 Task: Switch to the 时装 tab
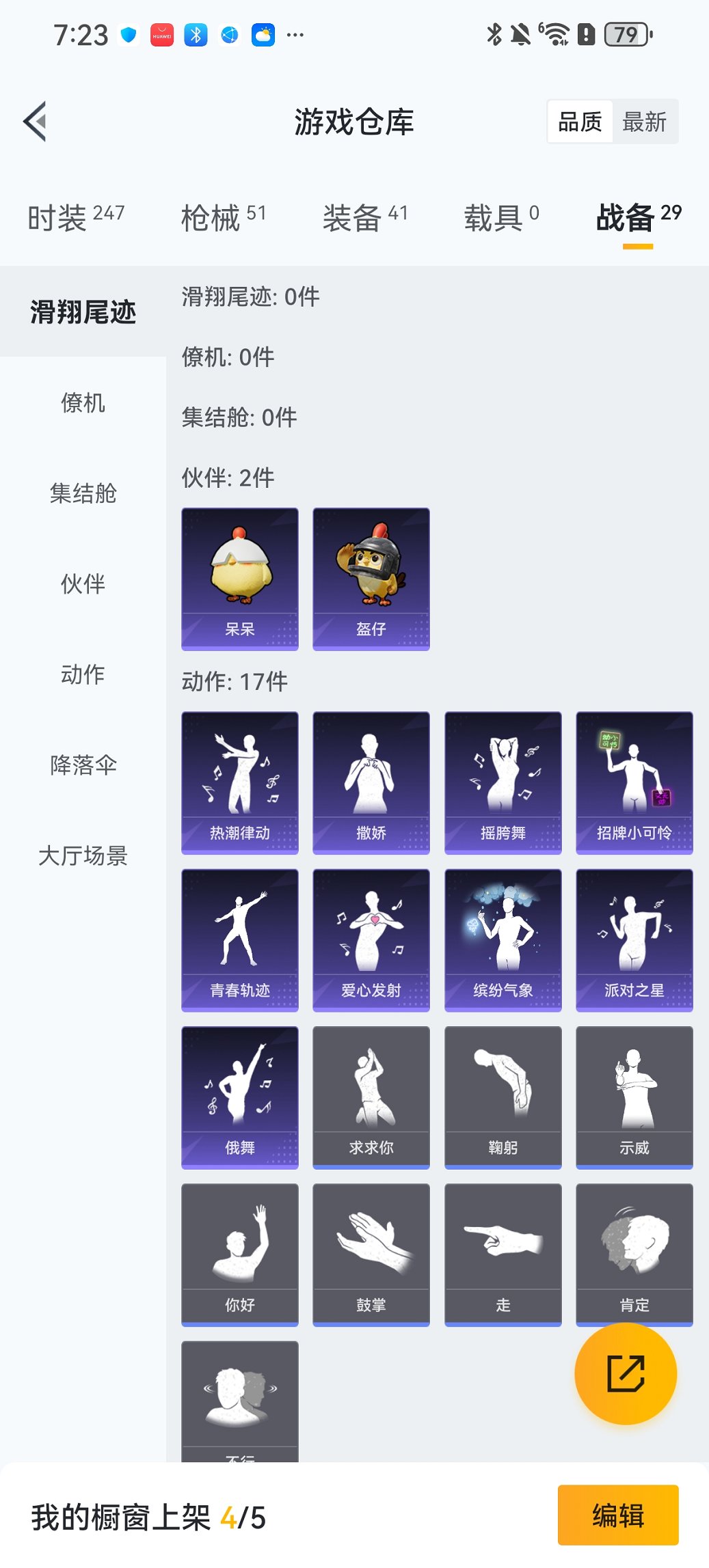(76, 217)
